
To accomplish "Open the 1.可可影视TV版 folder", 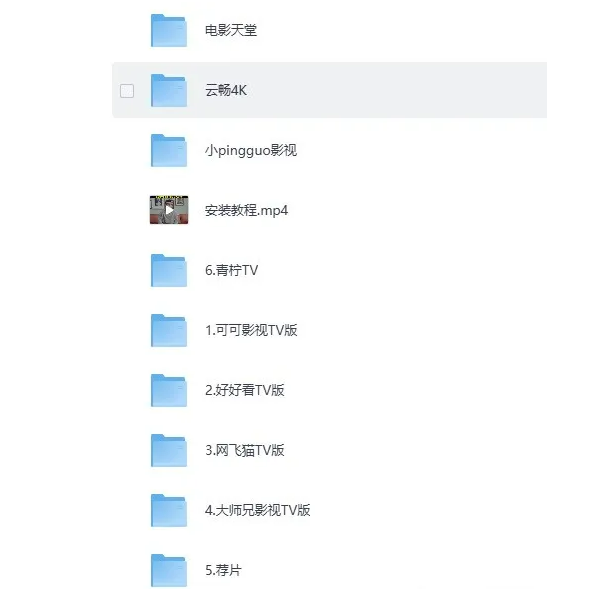I will (x=250, y=330).
